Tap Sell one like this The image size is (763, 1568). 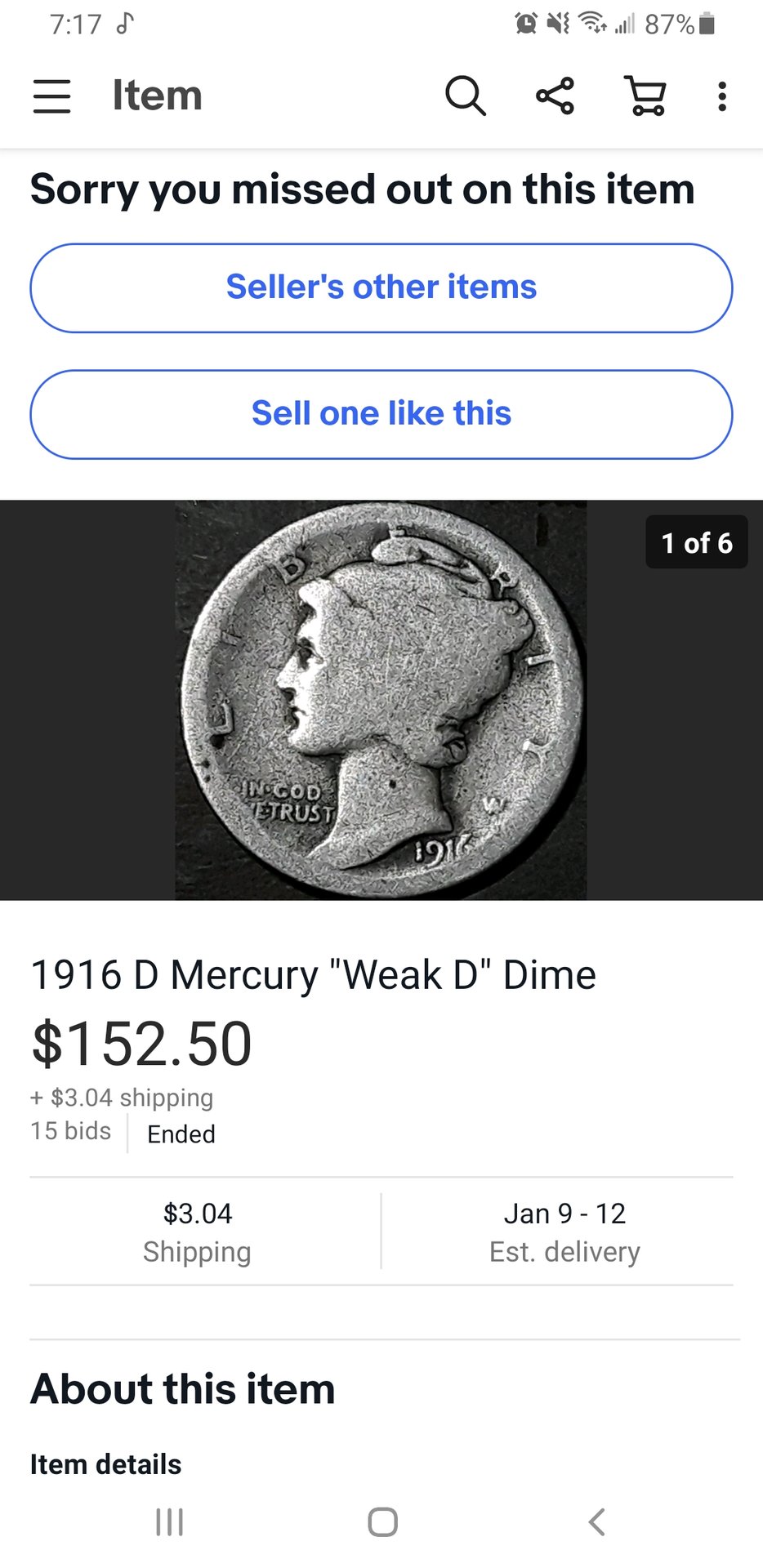coord(381,414)
